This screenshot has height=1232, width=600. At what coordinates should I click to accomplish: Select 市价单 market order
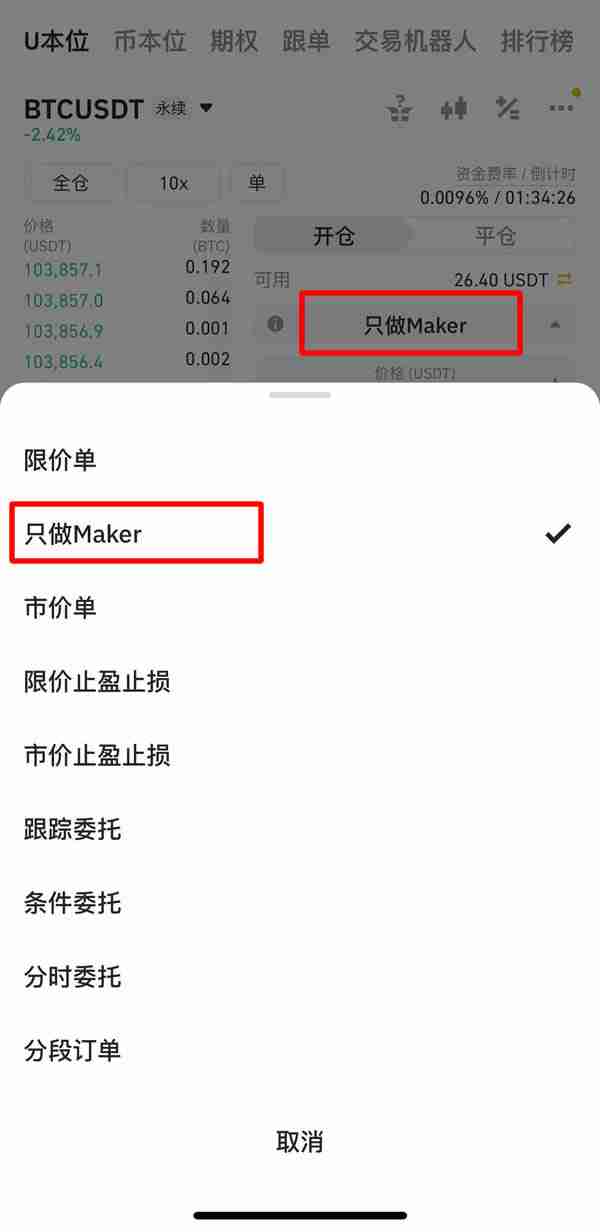[60, 607]
